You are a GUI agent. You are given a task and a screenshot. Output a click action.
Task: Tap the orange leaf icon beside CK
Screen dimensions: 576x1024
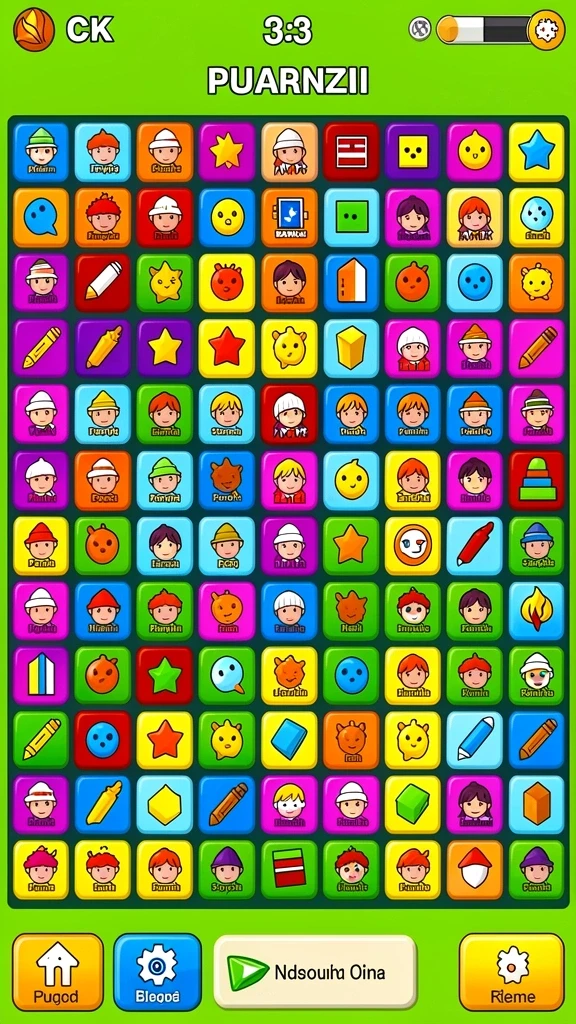(x=34, y=29)
